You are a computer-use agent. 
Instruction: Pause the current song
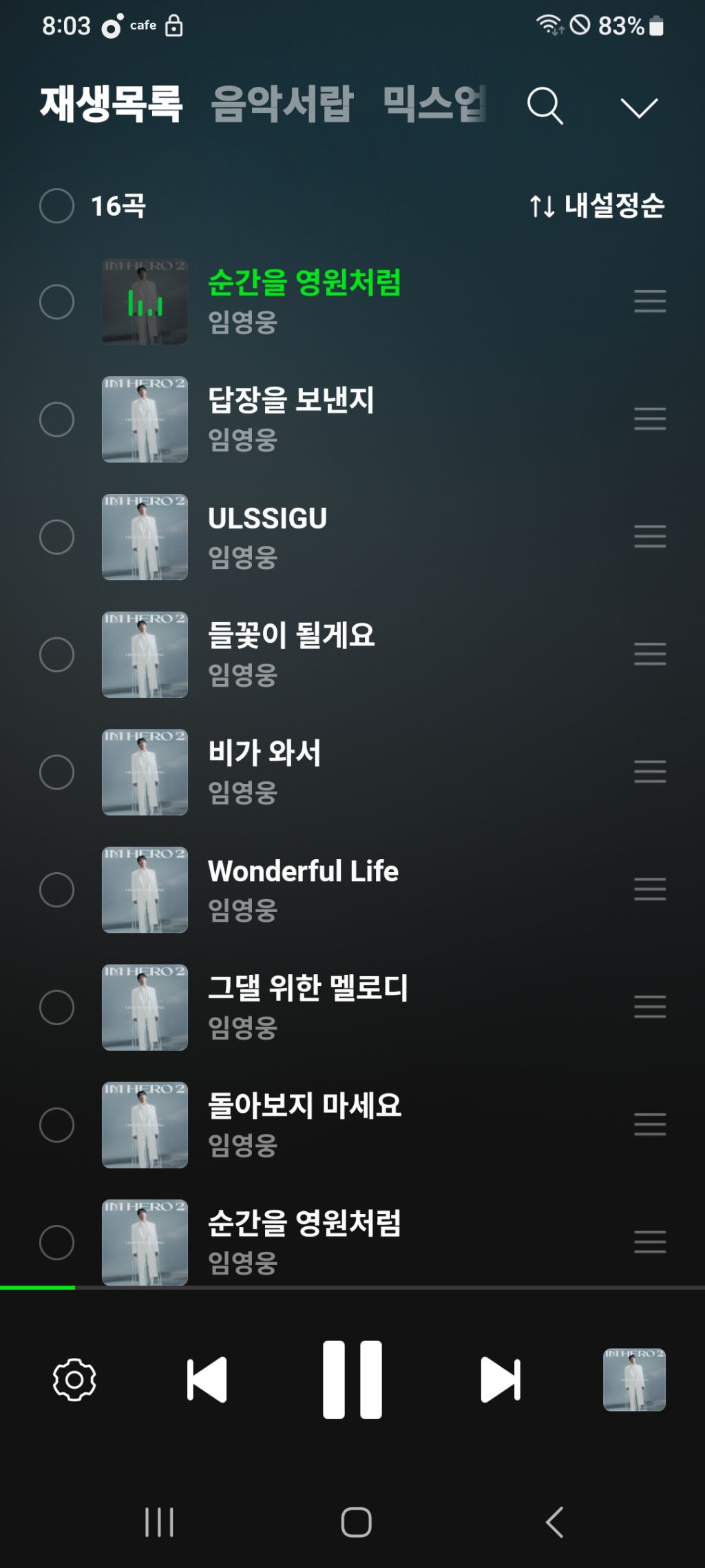pyautogui.click(x=352, y=1379)
